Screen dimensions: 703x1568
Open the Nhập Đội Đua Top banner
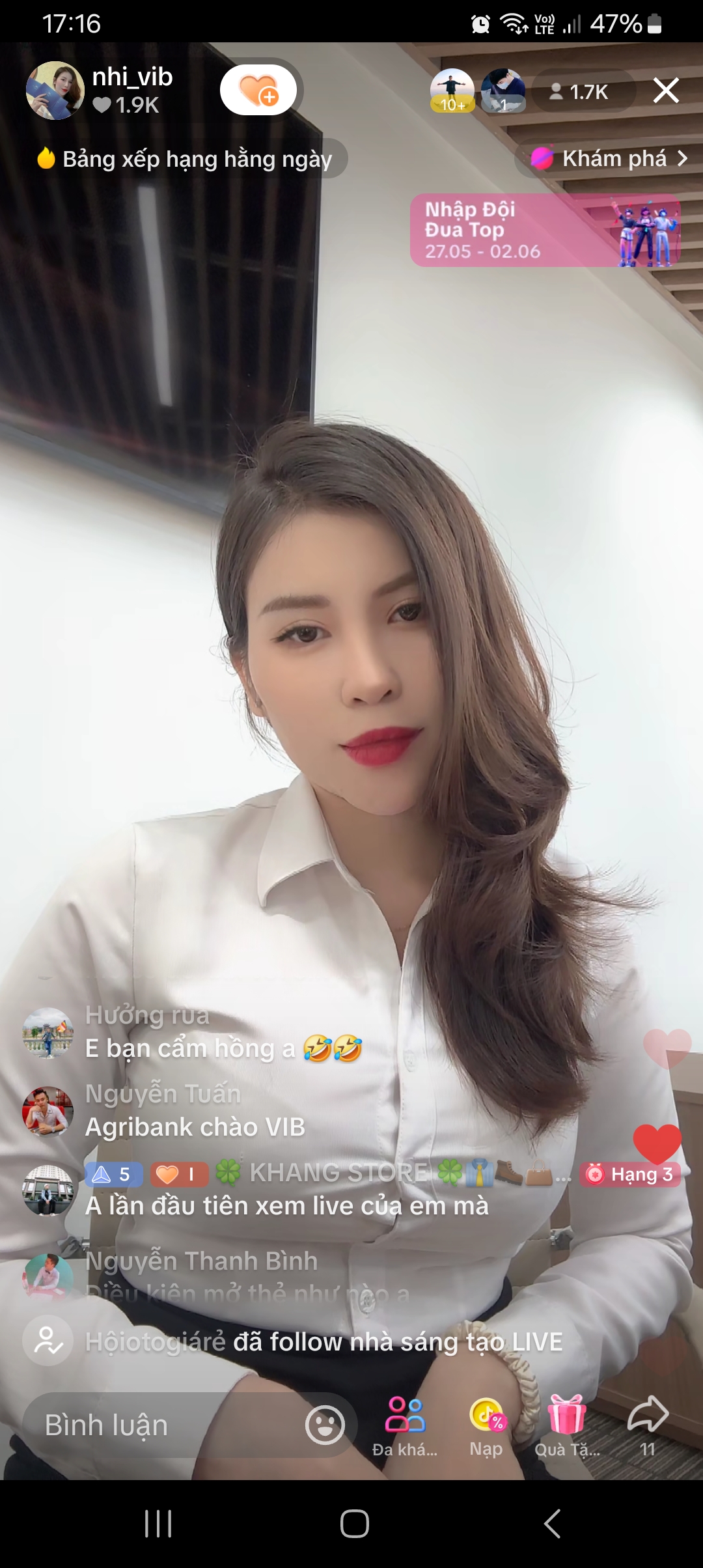click(545, 231)
